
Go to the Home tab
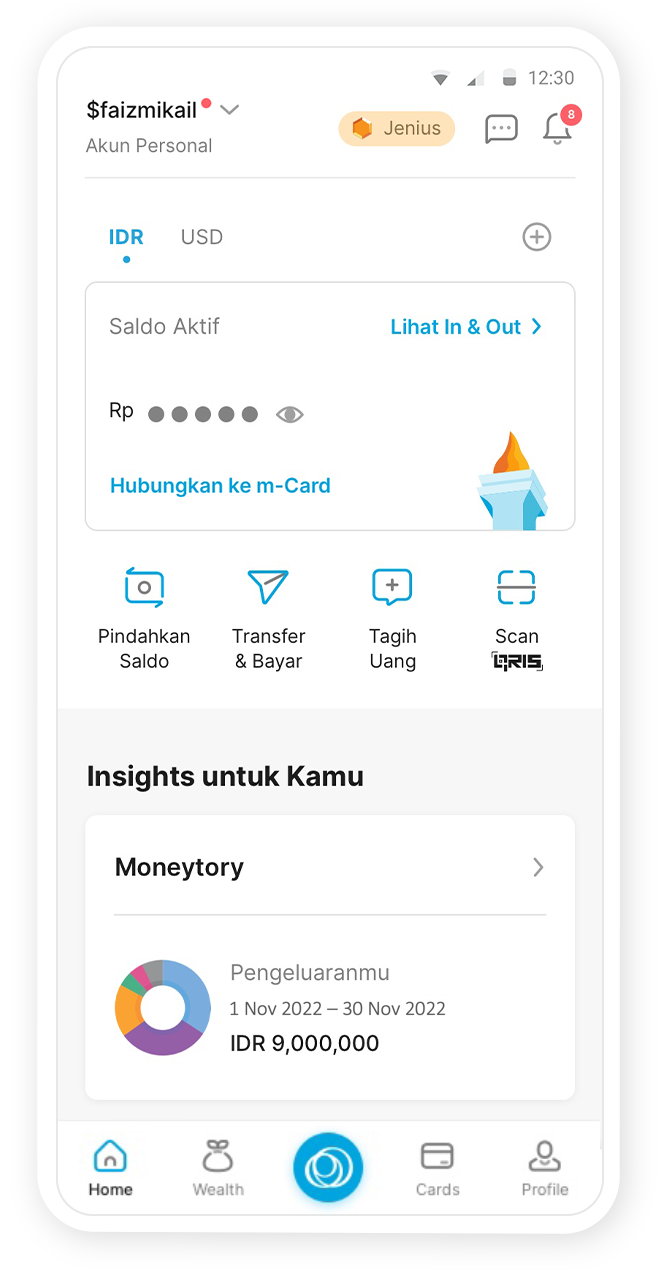tap(110, 1167)
